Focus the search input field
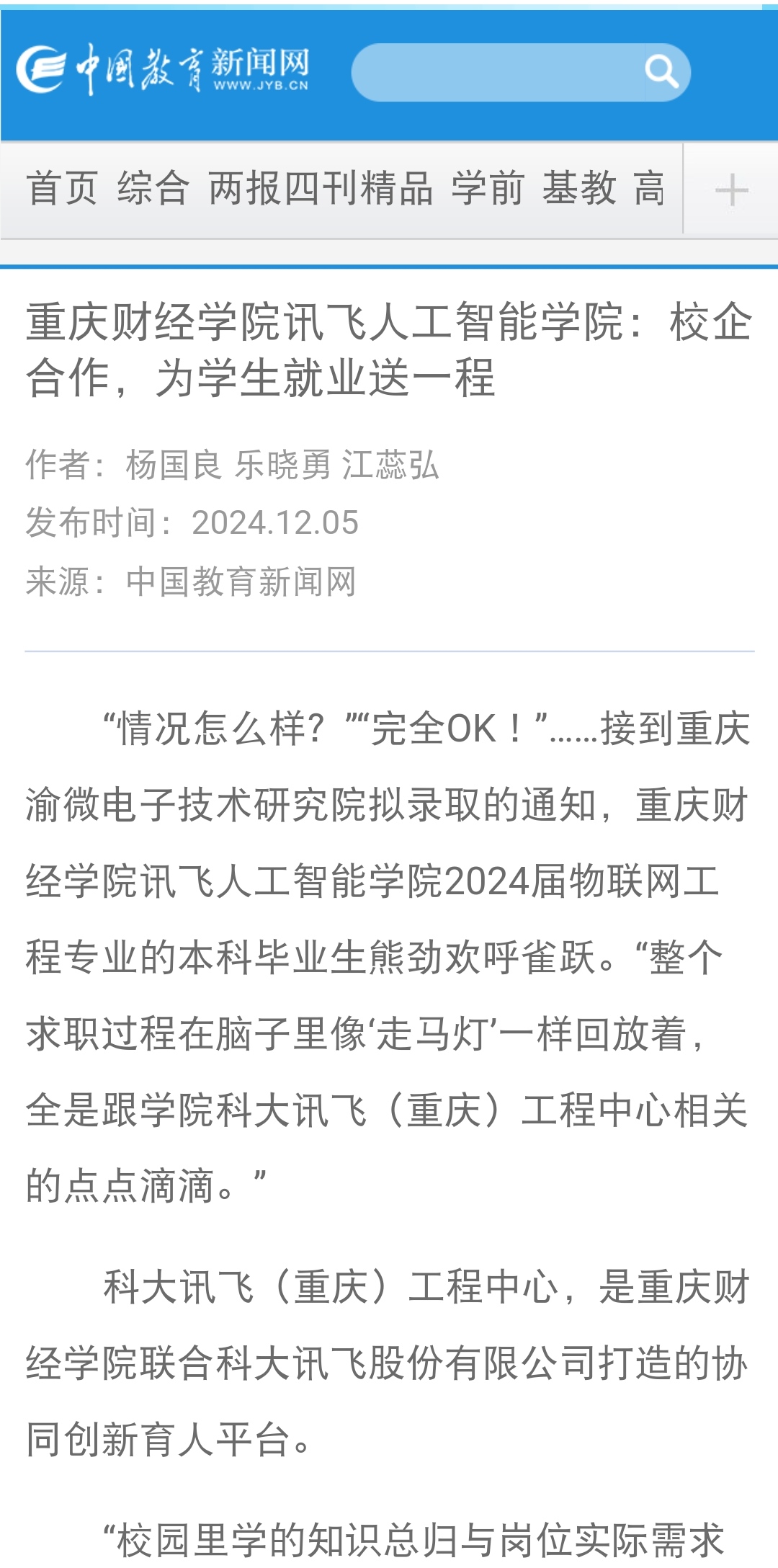This screenshot has width=778, height=1568. pyautogui.click(x=497, y=72)
